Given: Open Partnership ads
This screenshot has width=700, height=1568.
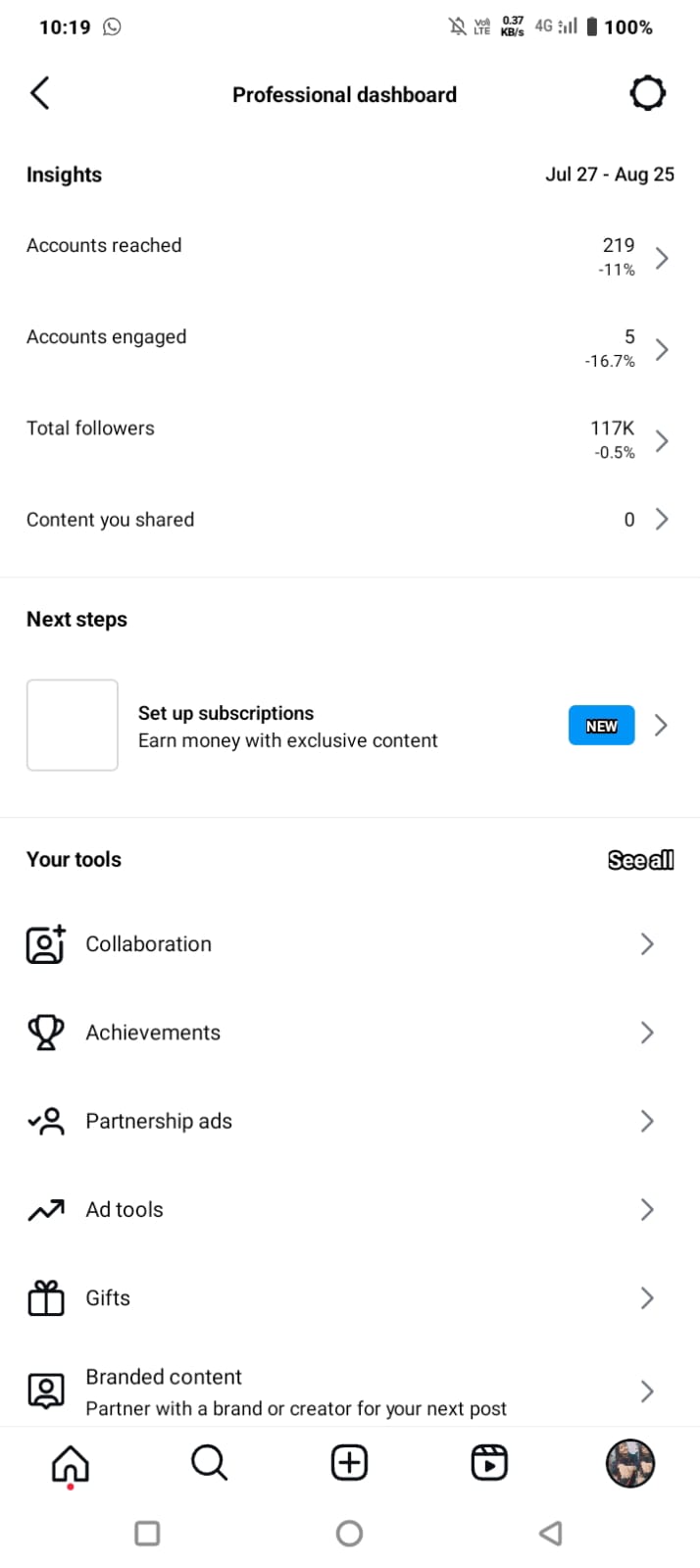Looking at the screenshot, I should 350,1121.
